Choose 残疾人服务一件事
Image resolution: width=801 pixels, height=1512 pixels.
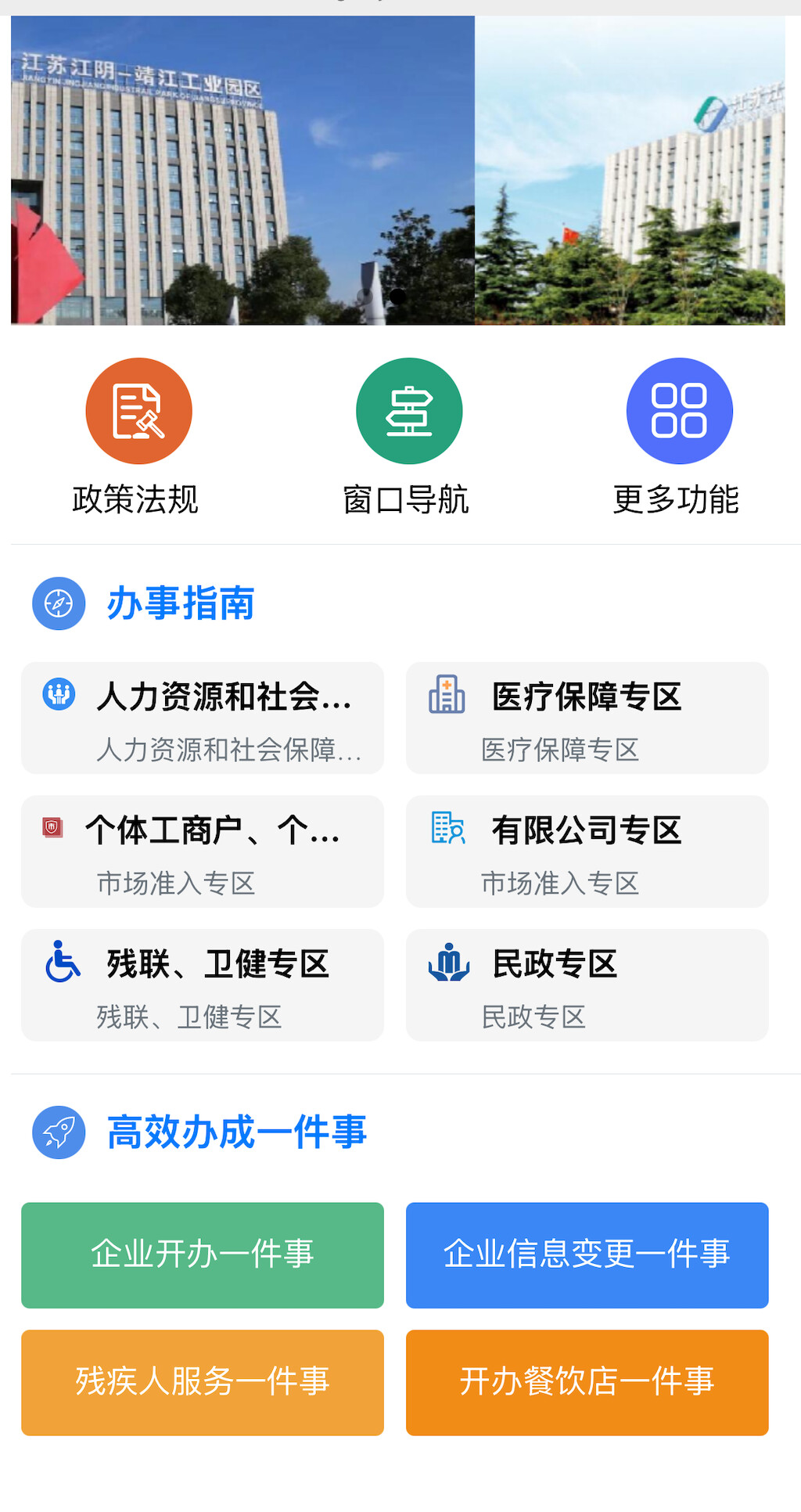[203, 1383]
